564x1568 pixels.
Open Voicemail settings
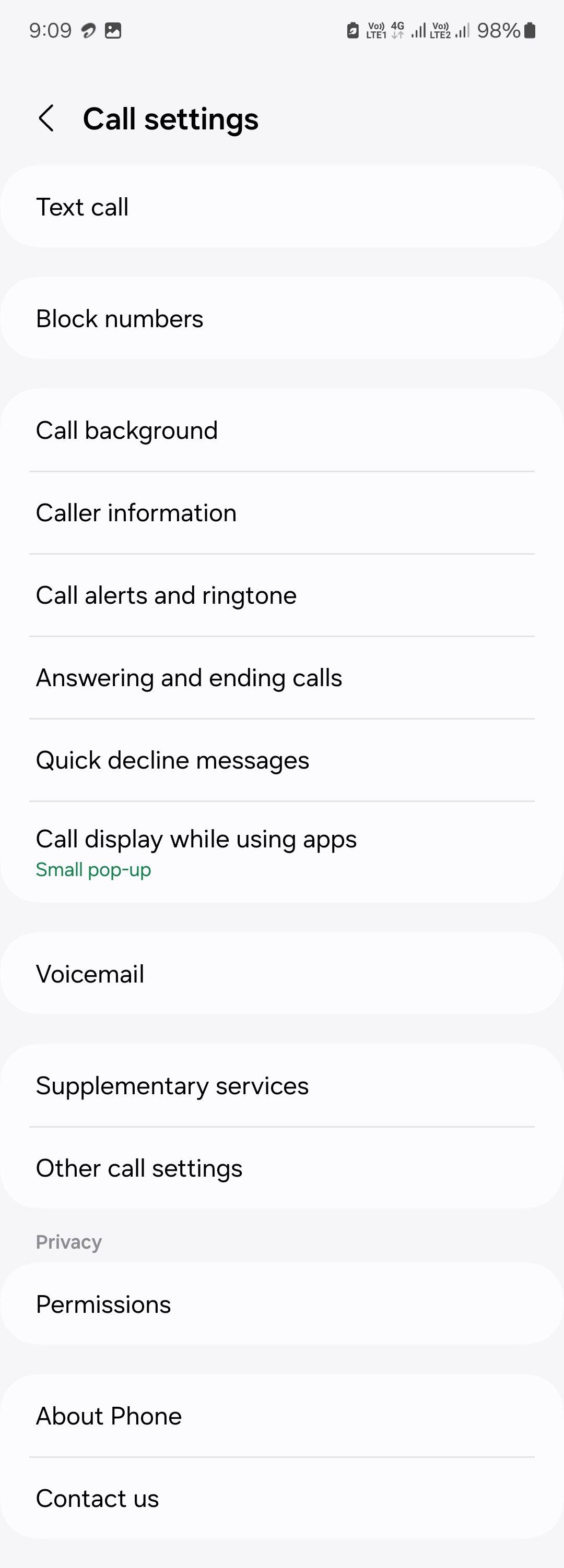pyautogui.click(x=282, y=973)
